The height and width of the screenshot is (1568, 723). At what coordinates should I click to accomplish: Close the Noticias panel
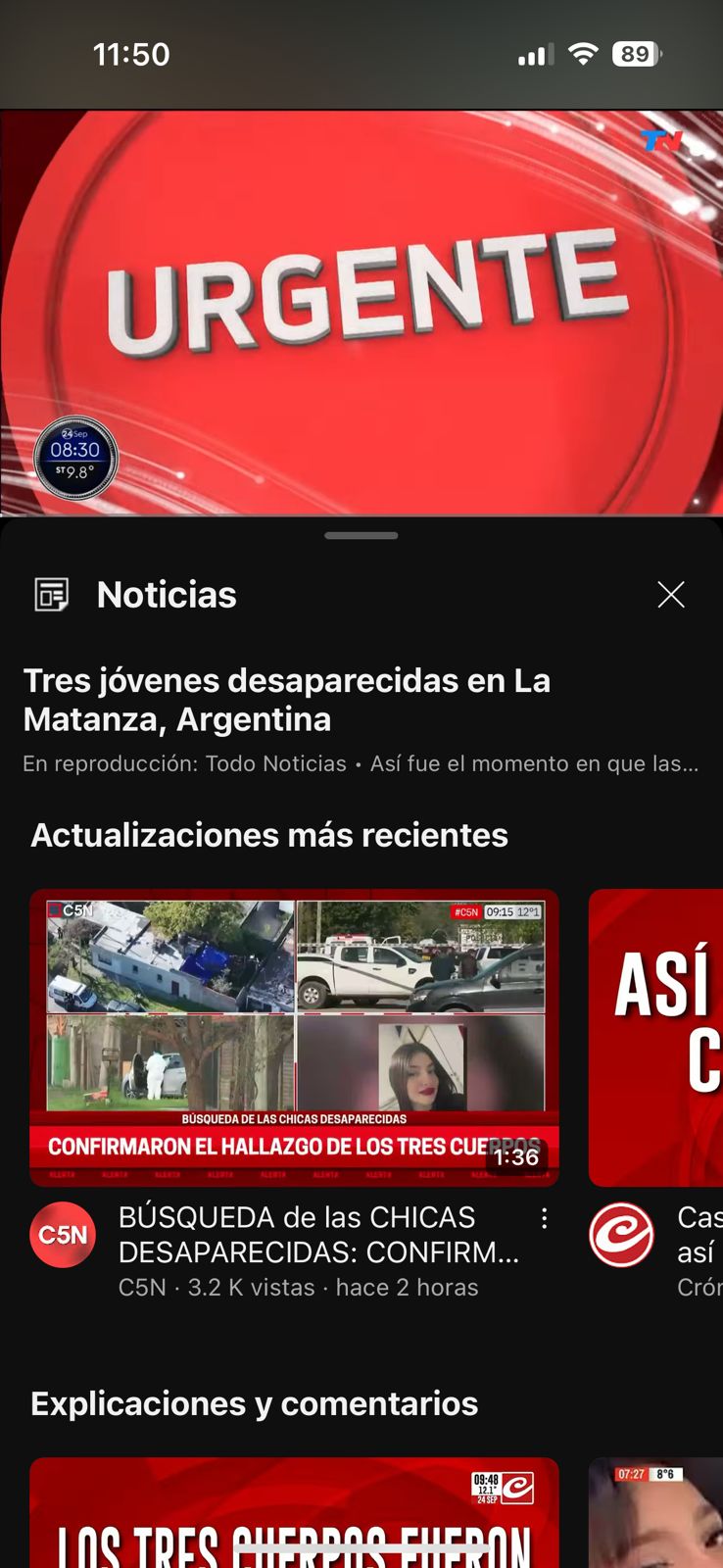pos(670,594)
